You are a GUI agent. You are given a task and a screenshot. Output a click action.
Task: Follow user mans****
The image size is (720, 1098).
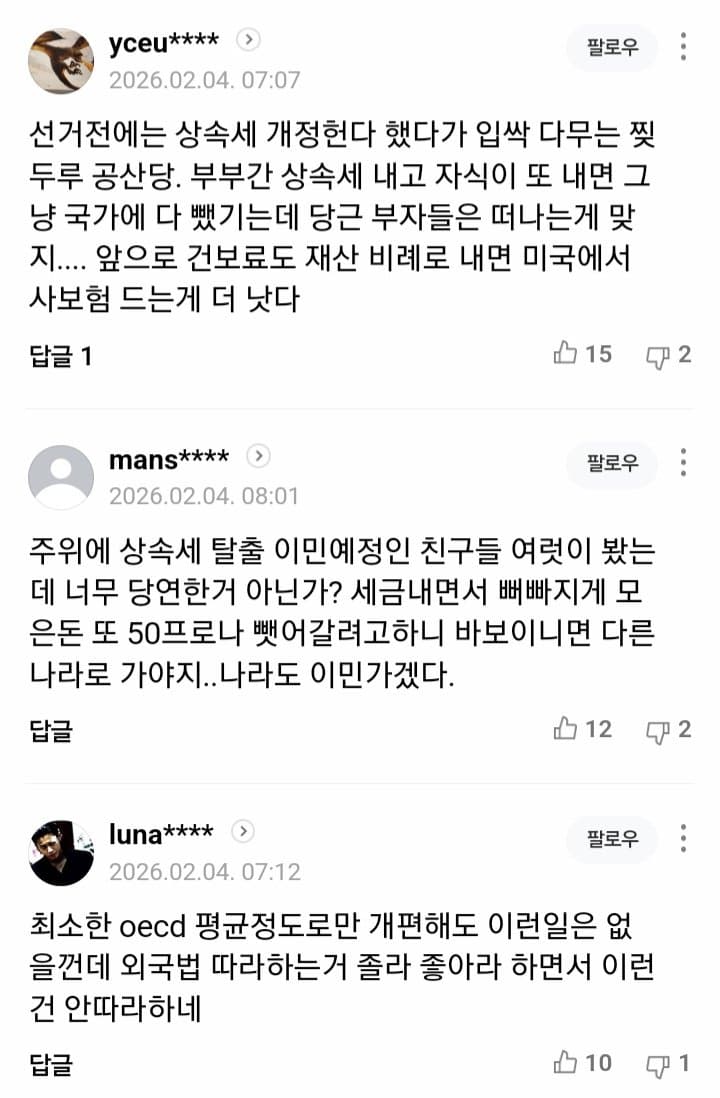[x=612, y=463]
